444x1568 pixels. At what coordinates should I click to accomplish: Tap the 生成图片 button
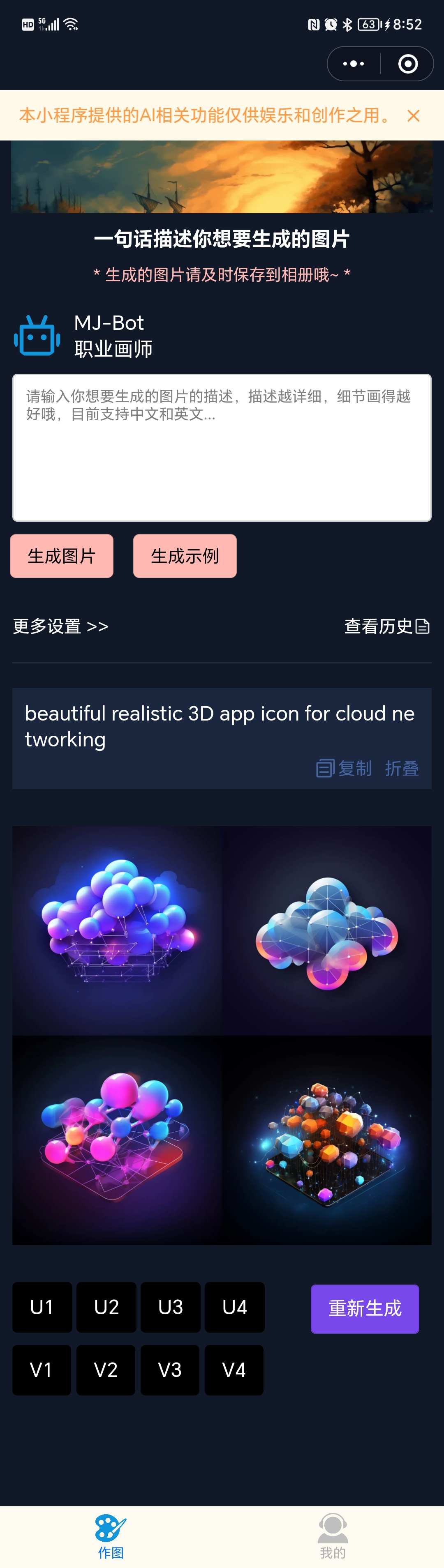pos(62,556)
